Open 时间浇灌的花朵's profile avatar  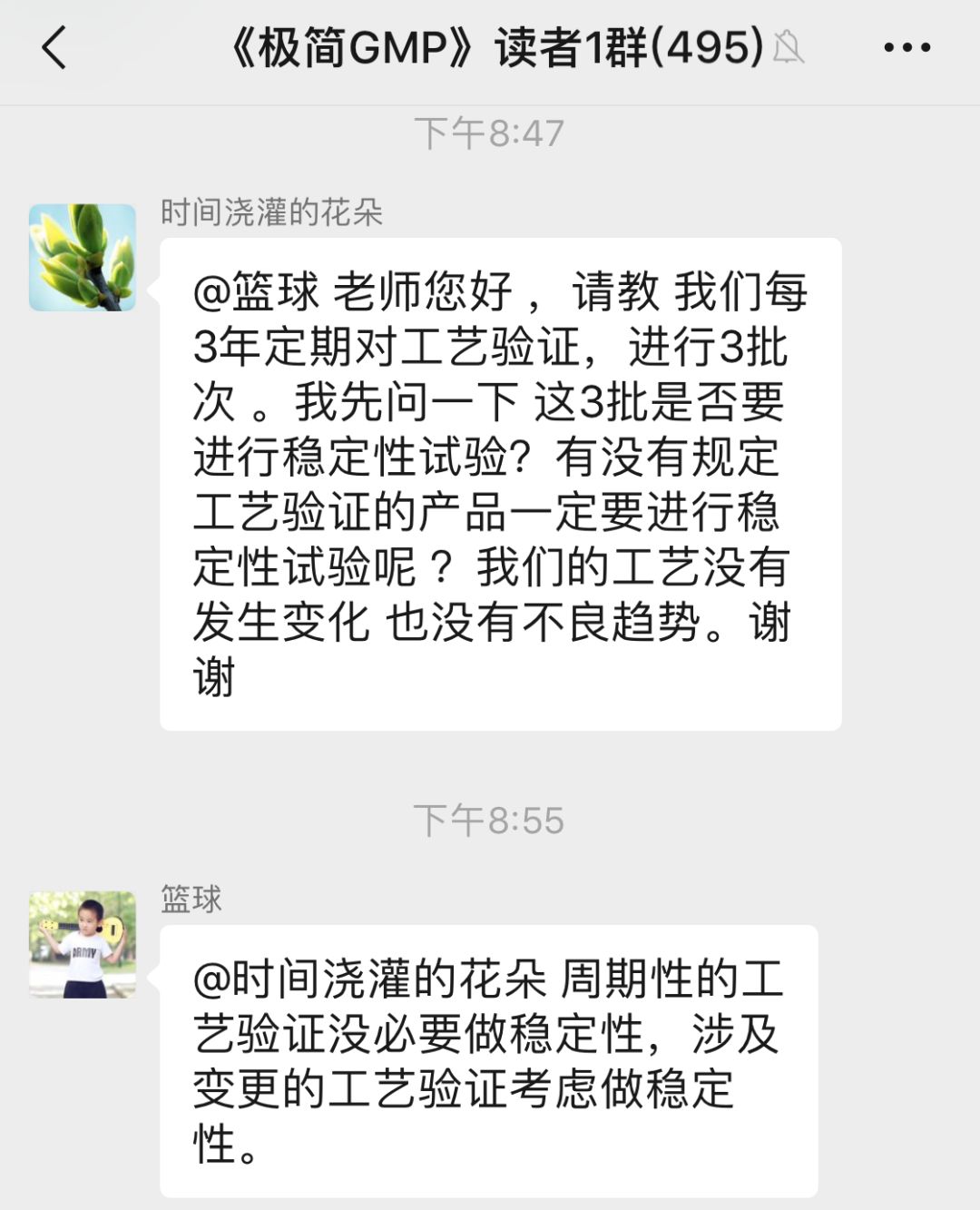83,258
